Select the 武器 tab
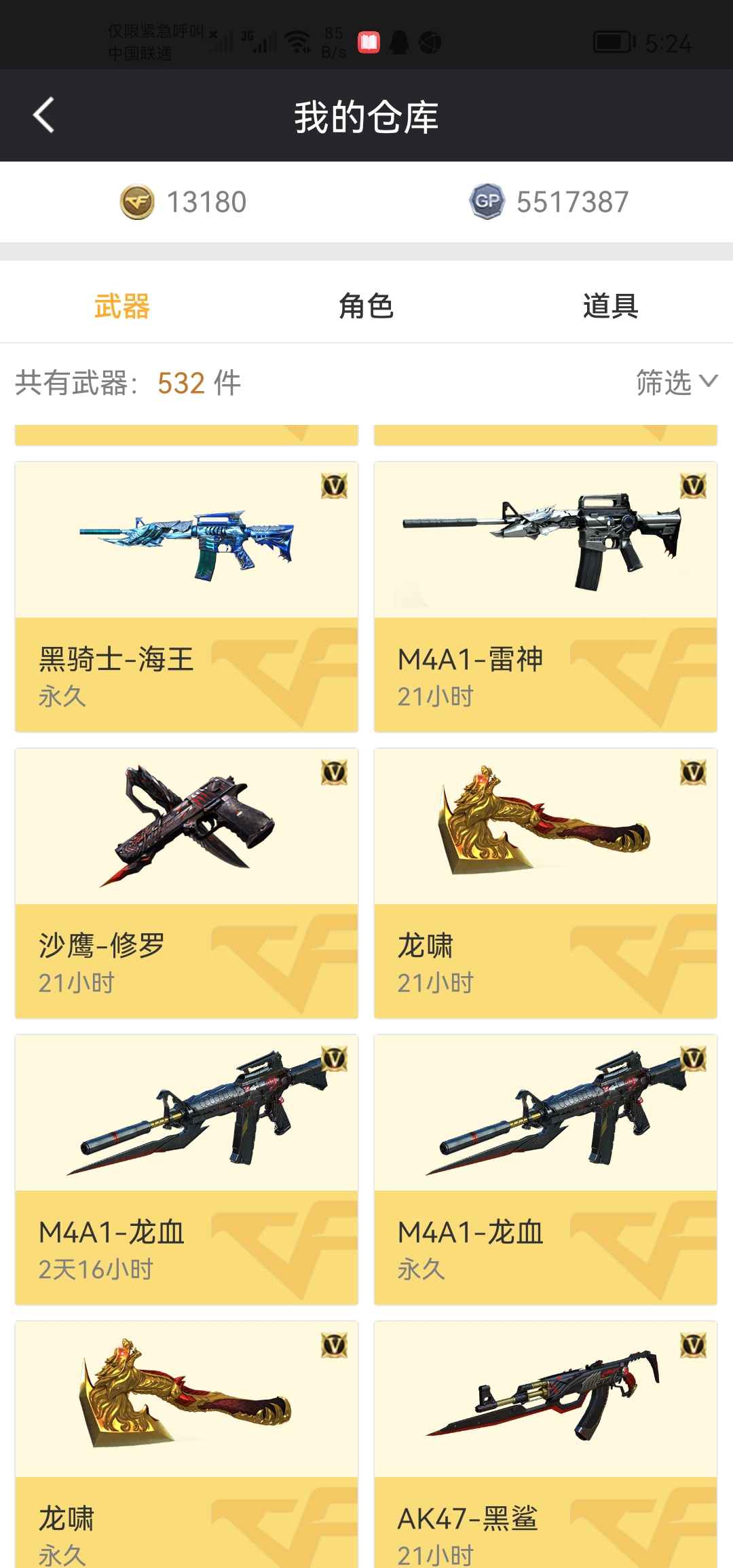The height and width of the screenshot is (1568, 733). point(122,307)
